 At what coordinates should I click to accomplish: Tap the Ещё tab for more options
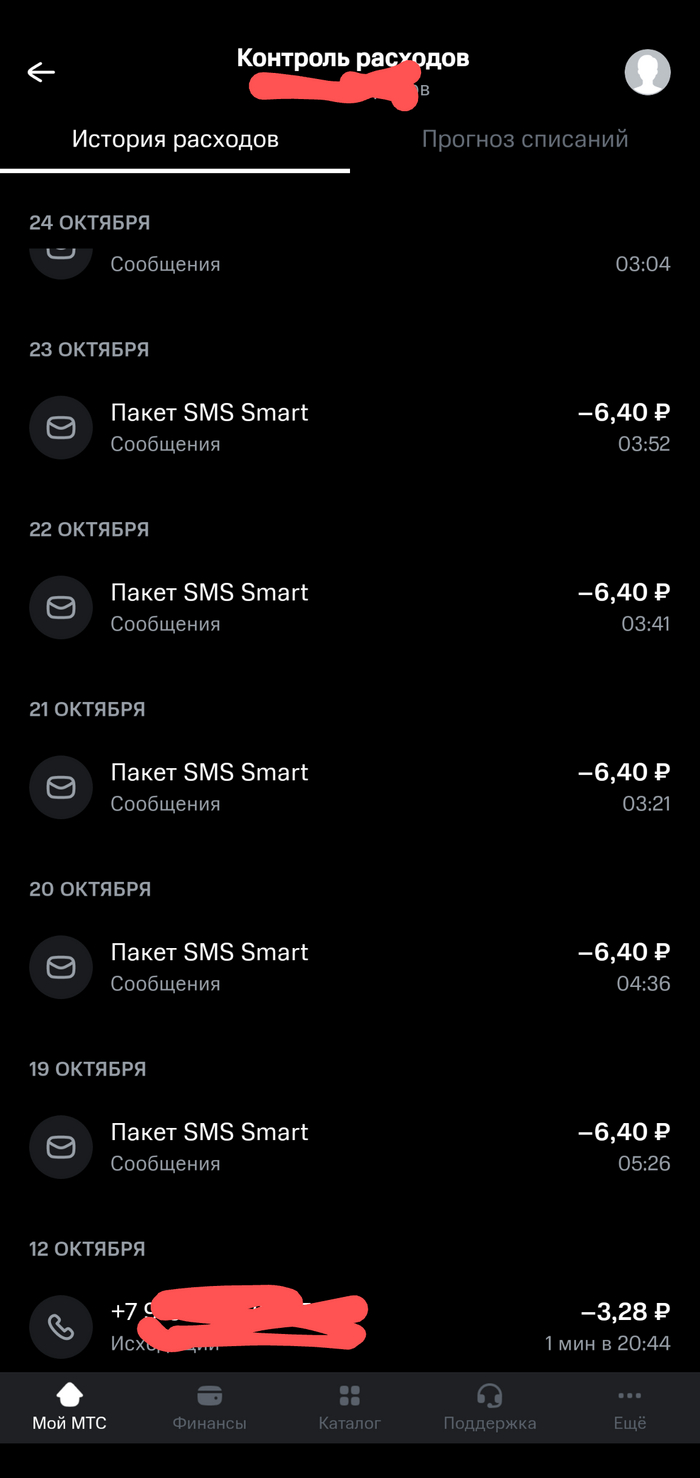click(x=629, y=1408)
